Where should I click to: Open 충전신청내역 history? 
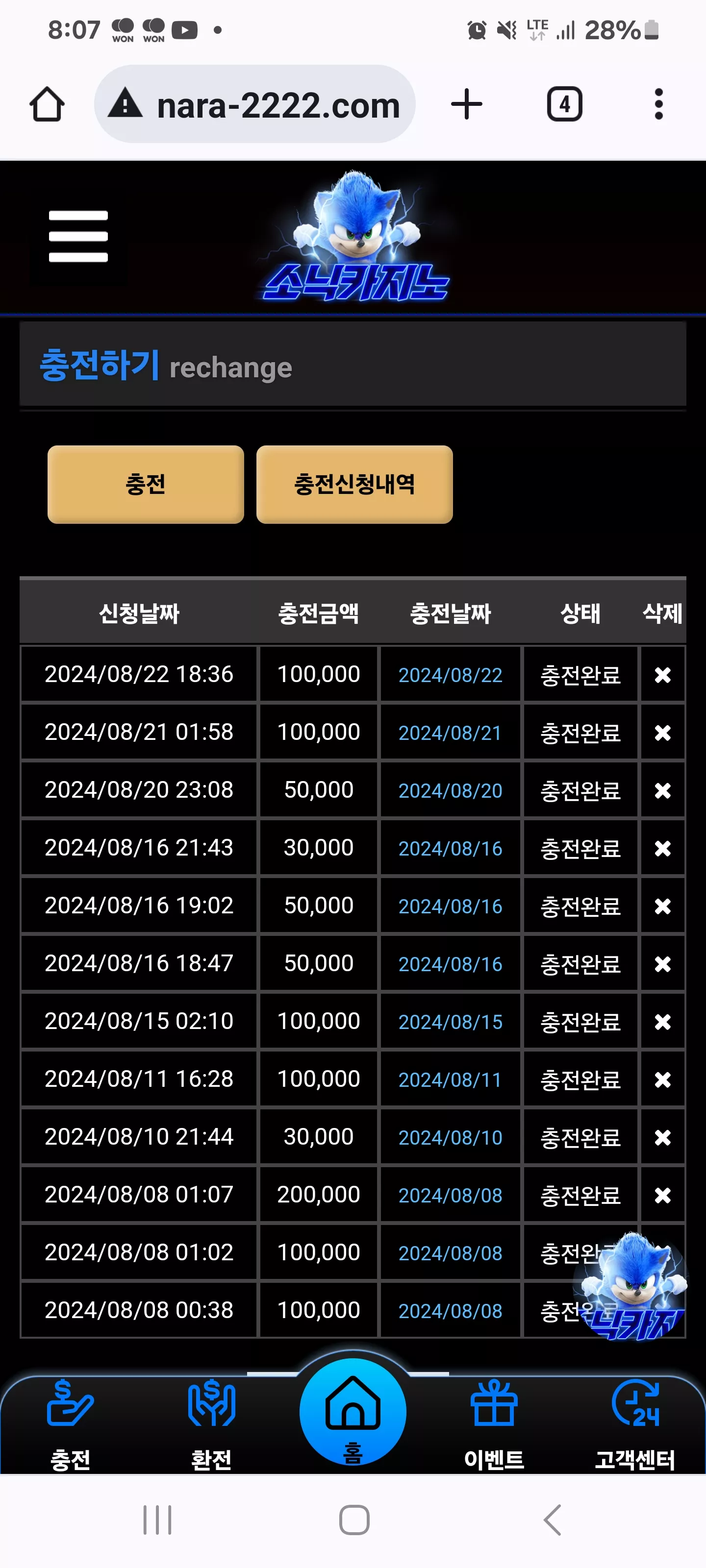(x=354, y=484)
